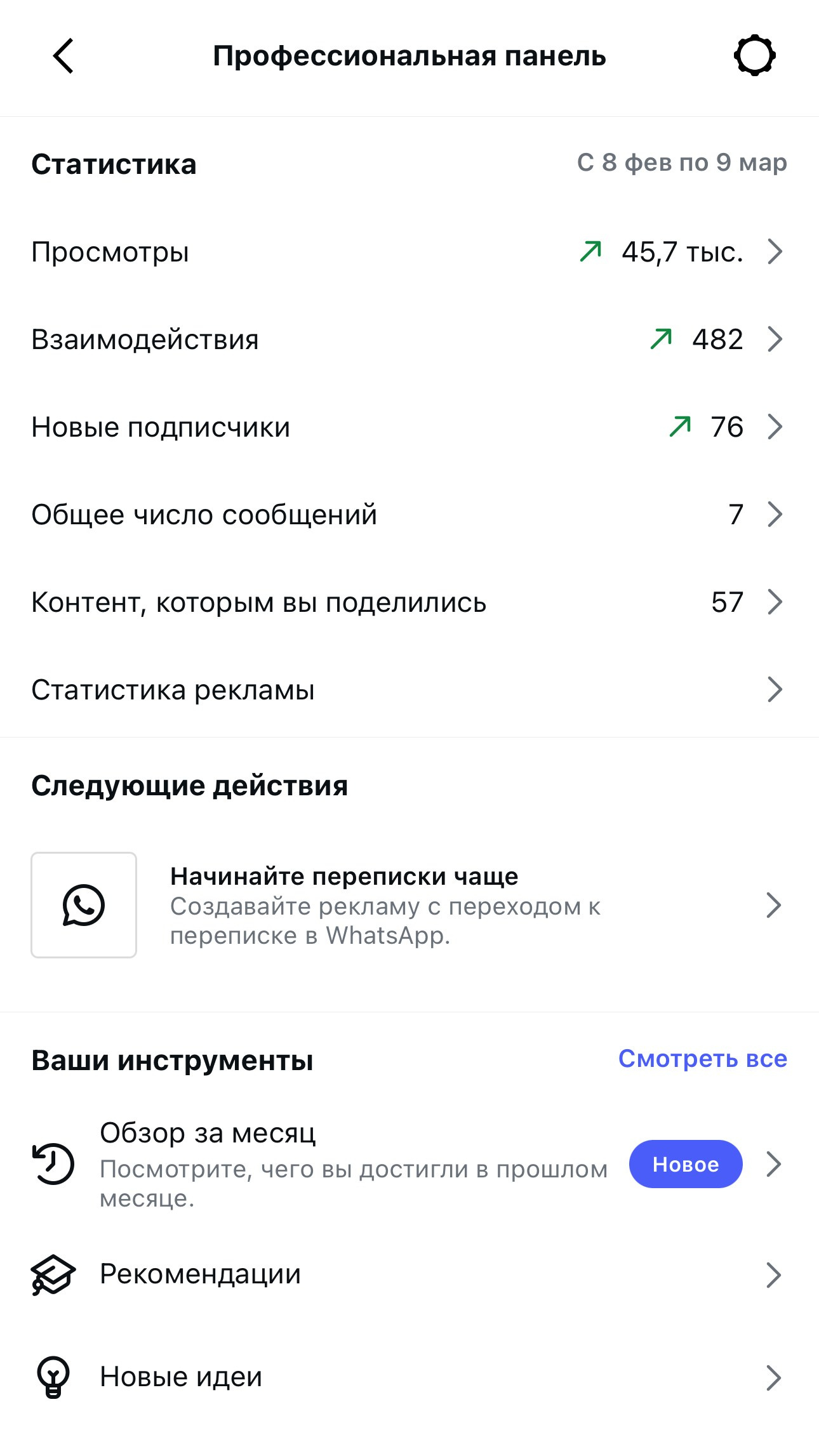Viewport: 819px width, 1456px height.
Task: Open Контент, которым вы поделились
Action: coord(409,602)
